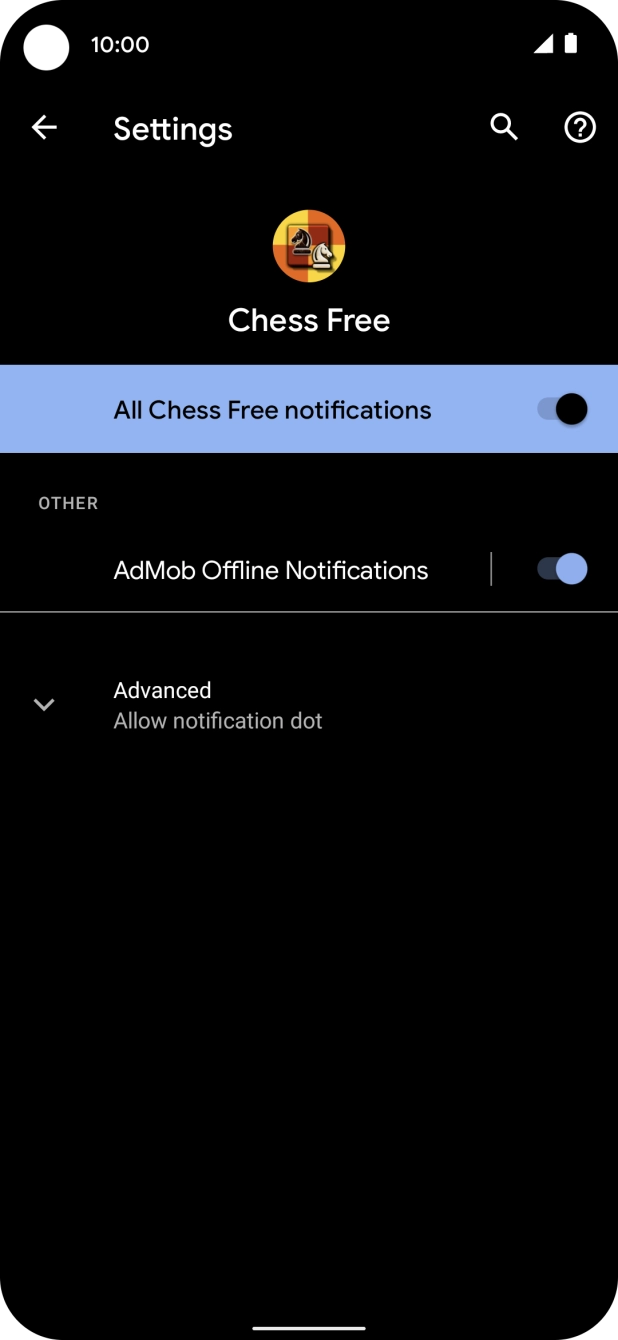The image size is (618, 1340).
Task: Go back from Chess Free notification settings
Action: pyautogui.click(x=44, y=128)
